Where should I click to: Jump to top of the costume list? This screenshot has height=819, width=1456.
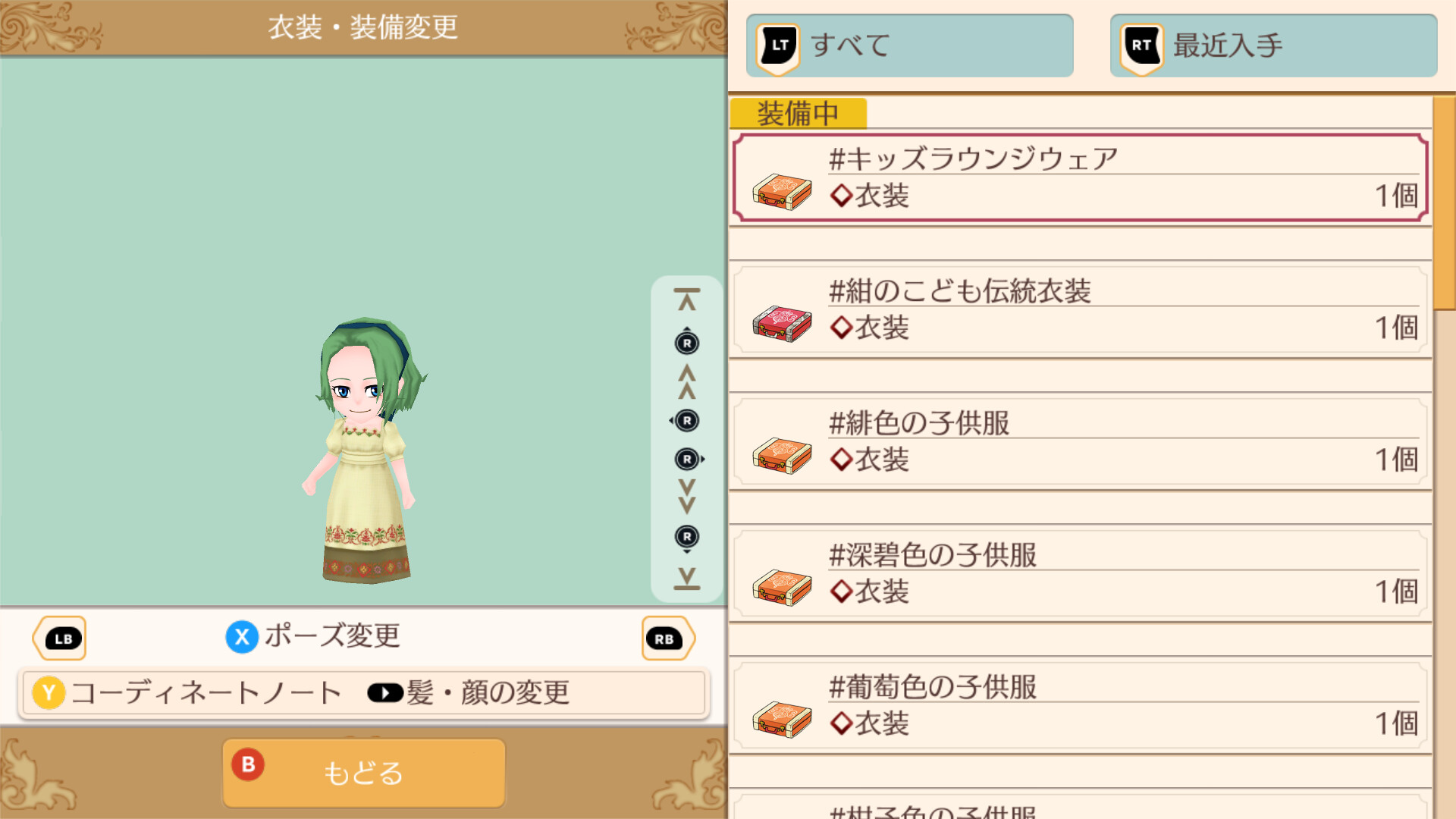pos(686,300)
